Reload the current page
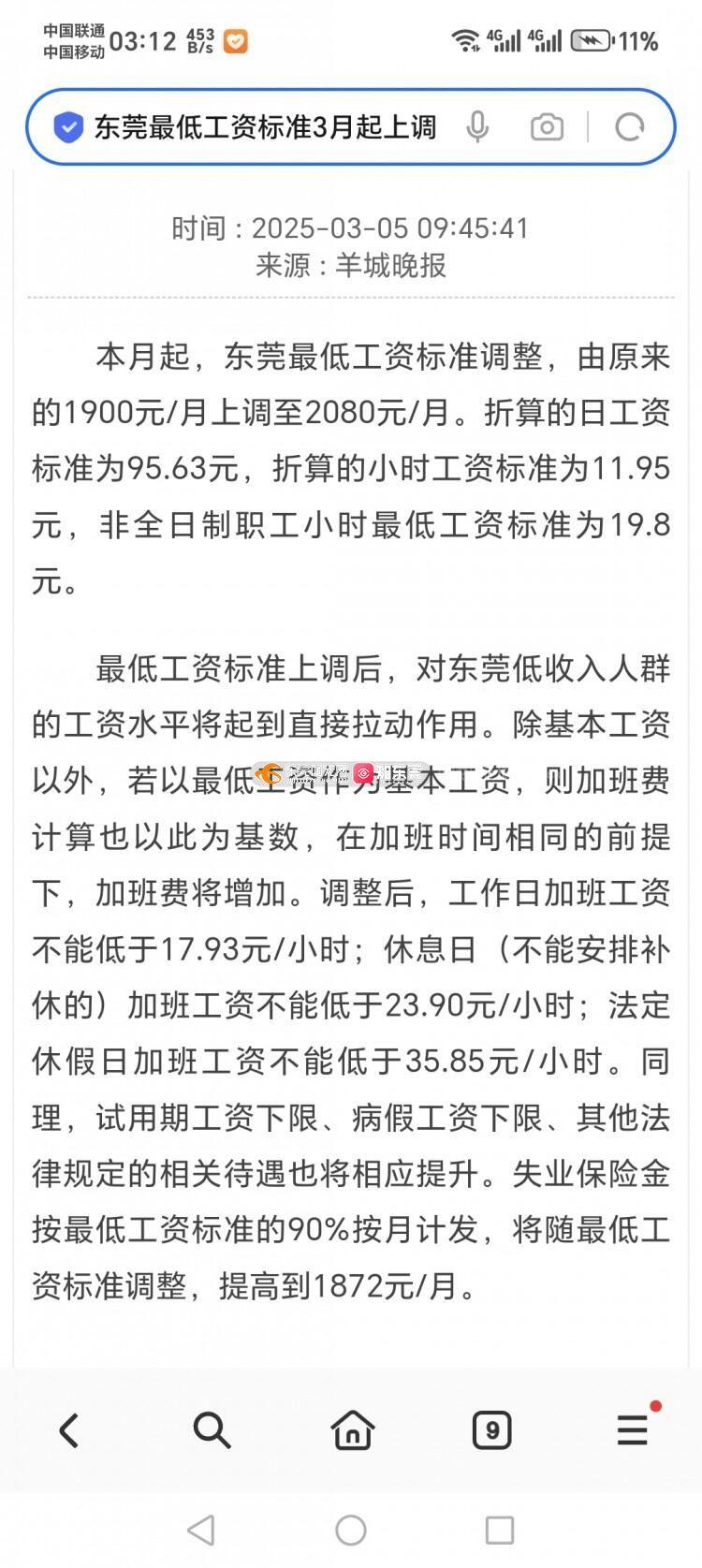 [630, 126]
